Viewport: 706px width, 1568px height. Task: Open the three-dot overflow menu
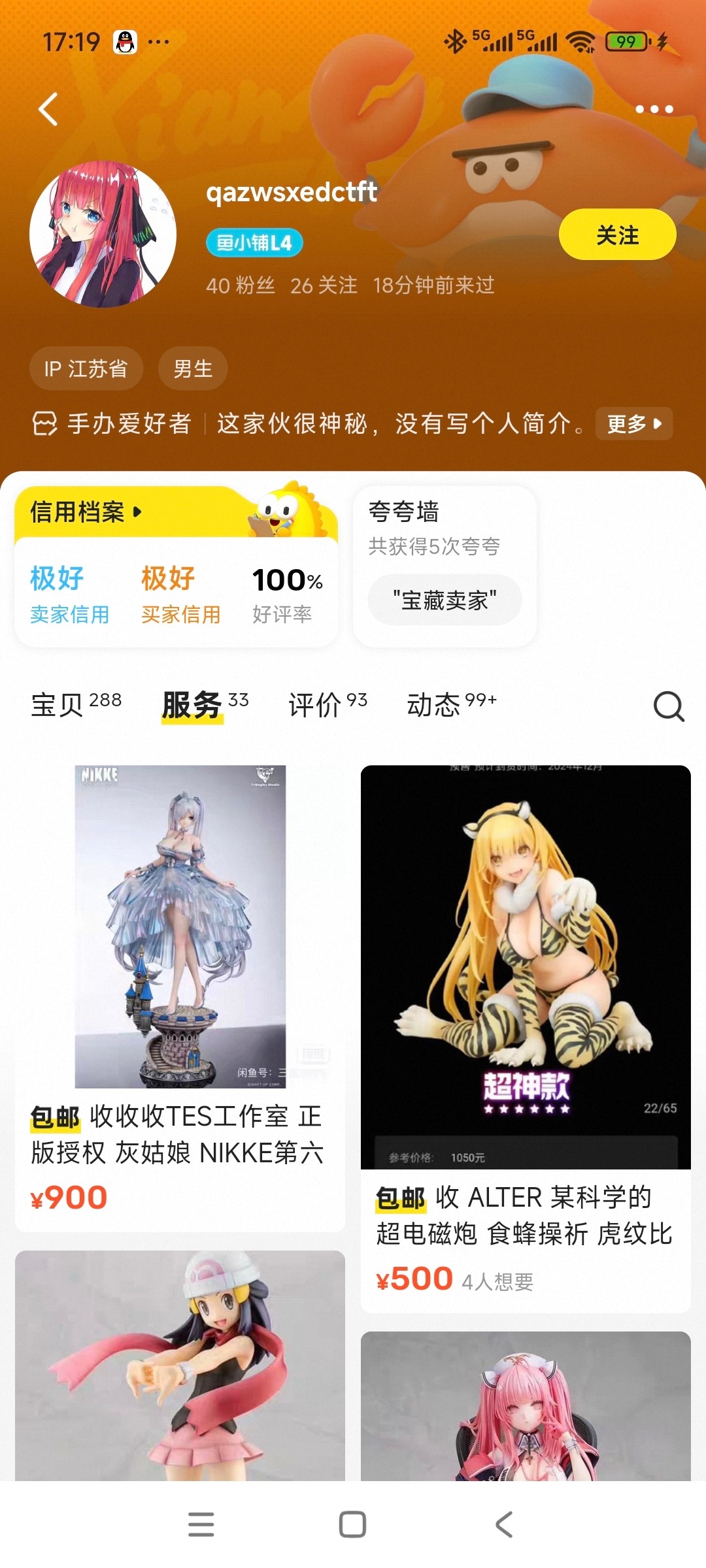[654, 109]
